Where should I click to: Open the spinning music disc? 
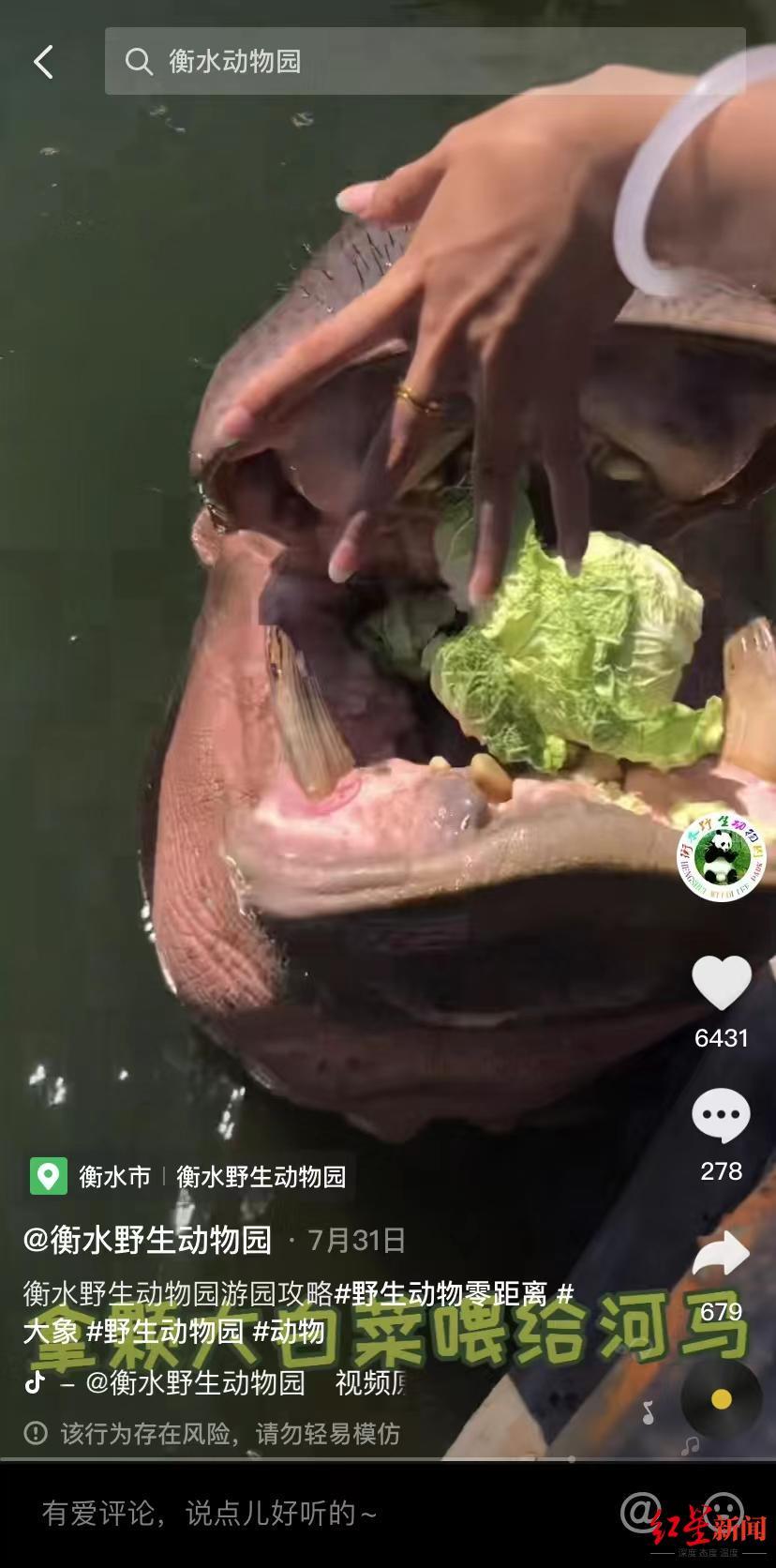pos(721,1399)
